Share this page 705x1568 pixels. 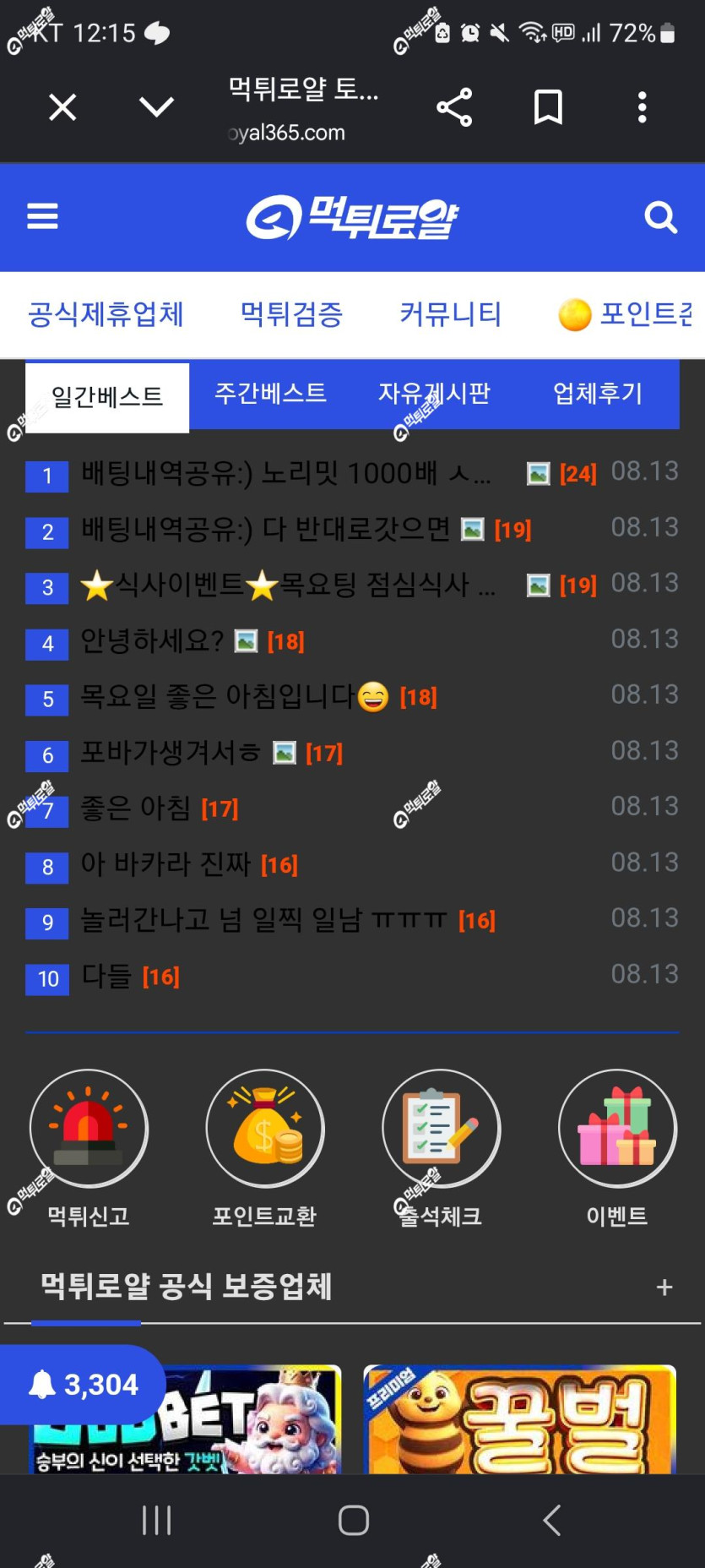pyautogui.click(x=454, y=107)
